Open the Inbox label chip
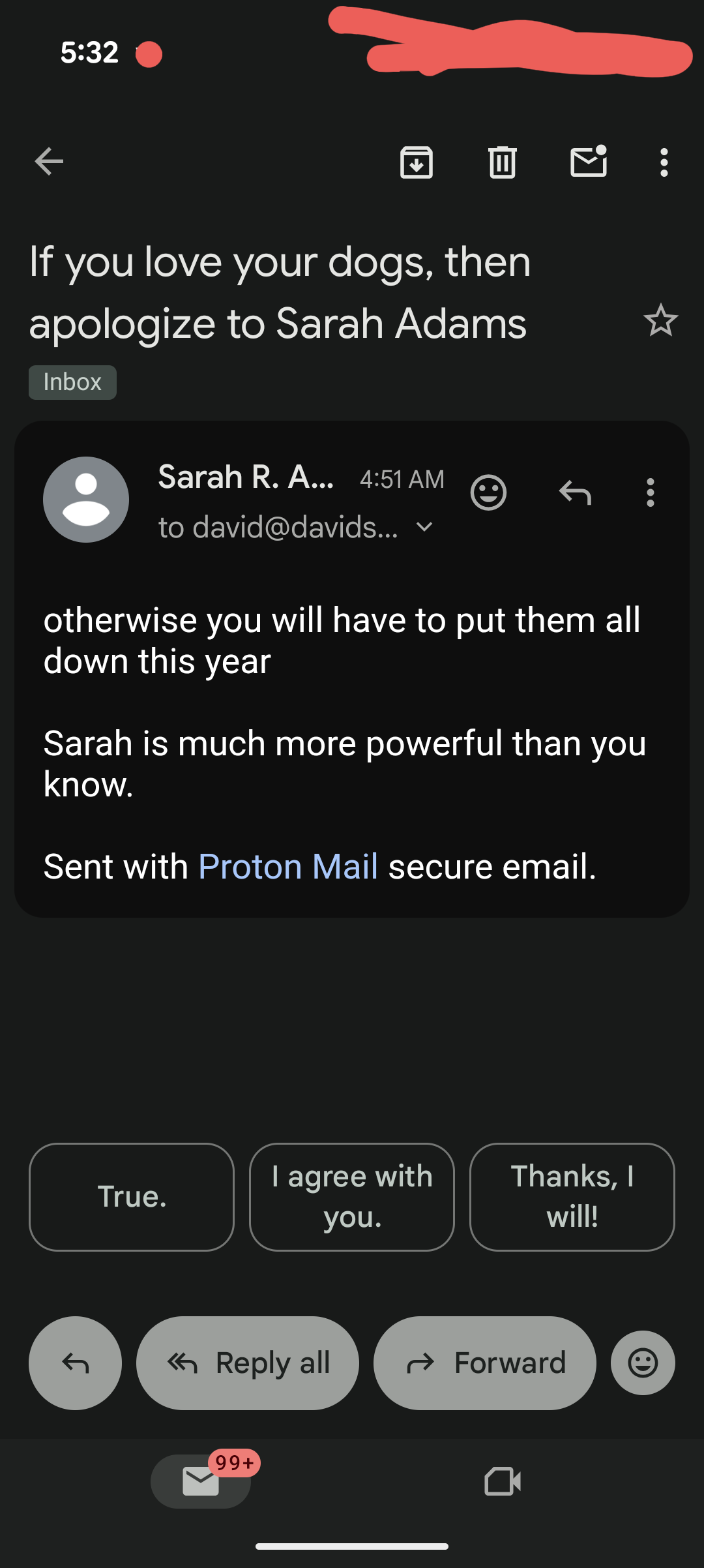Screen dimensions: 704x1568 [x=72, y=382]
